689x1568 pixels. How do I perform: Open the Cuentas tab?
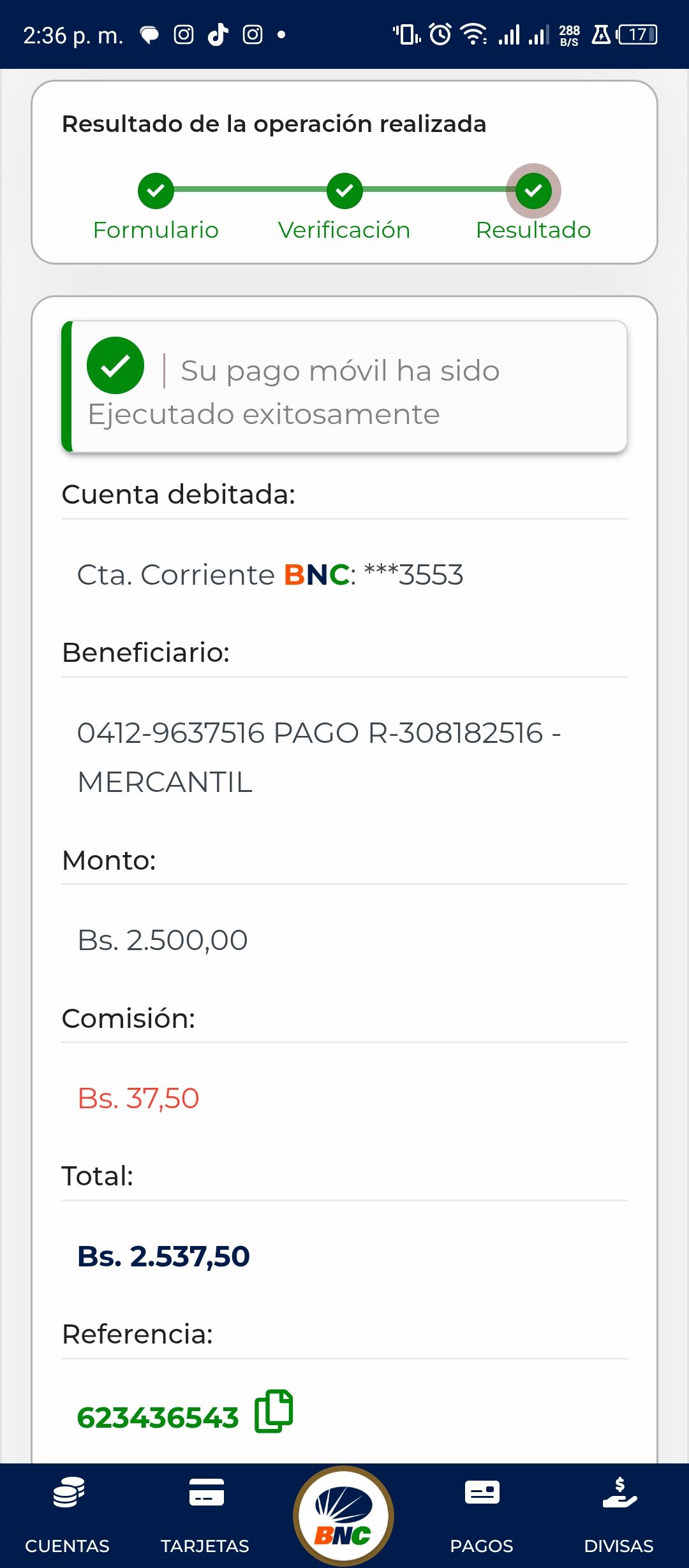tap(68, 1515)
